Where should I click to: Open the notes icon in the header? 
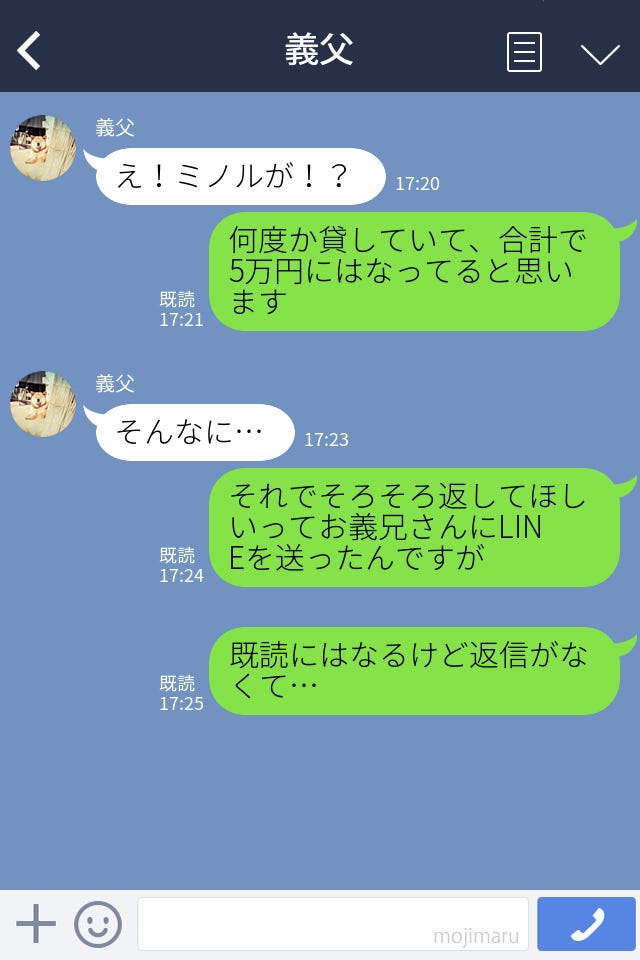[x=524, y=51]
